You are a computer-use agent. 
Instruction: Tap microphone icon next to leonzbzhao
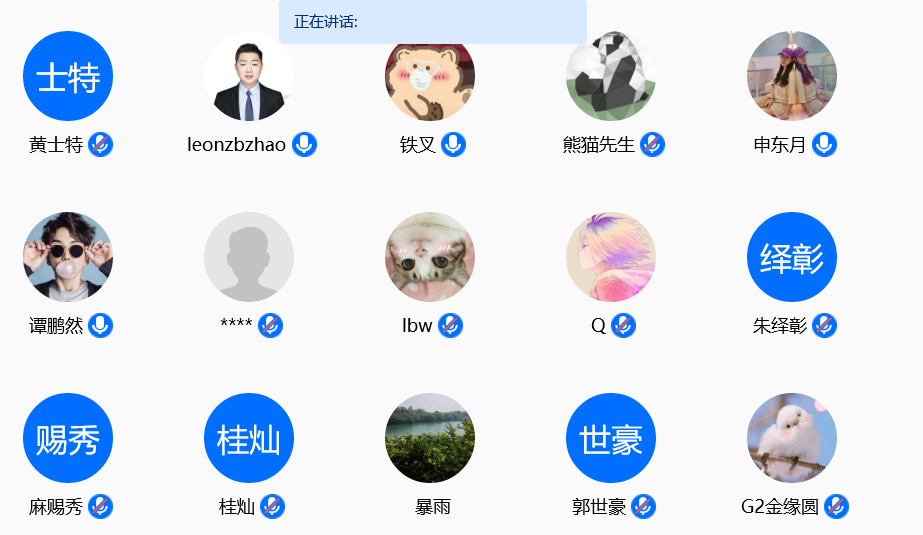tap(305, 145)
